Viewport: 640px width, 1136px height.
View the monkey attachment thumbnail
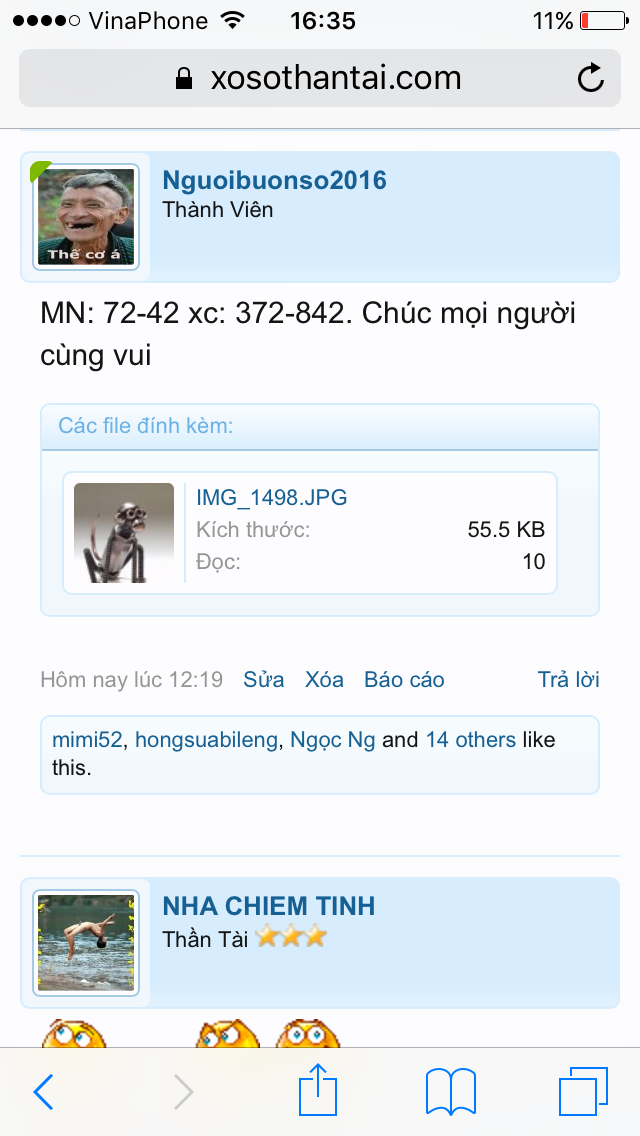click(x=124, y=532)
